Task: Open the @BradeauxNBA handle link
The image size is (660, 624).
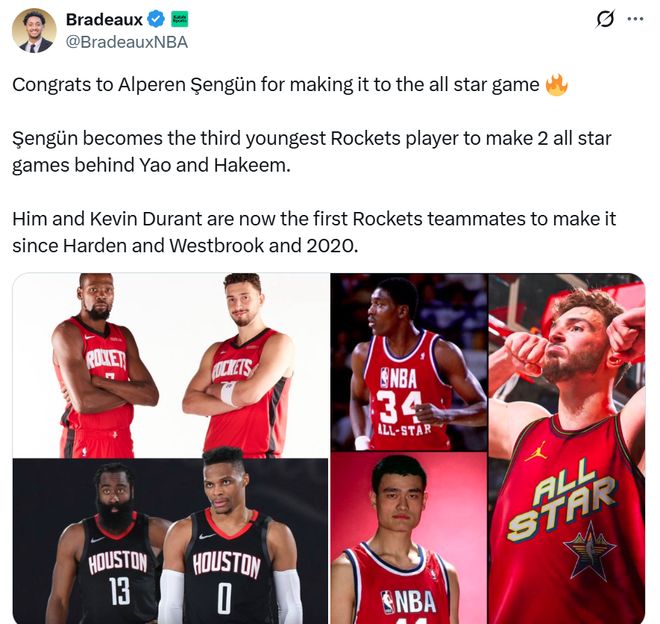Action: click(126, 42)
